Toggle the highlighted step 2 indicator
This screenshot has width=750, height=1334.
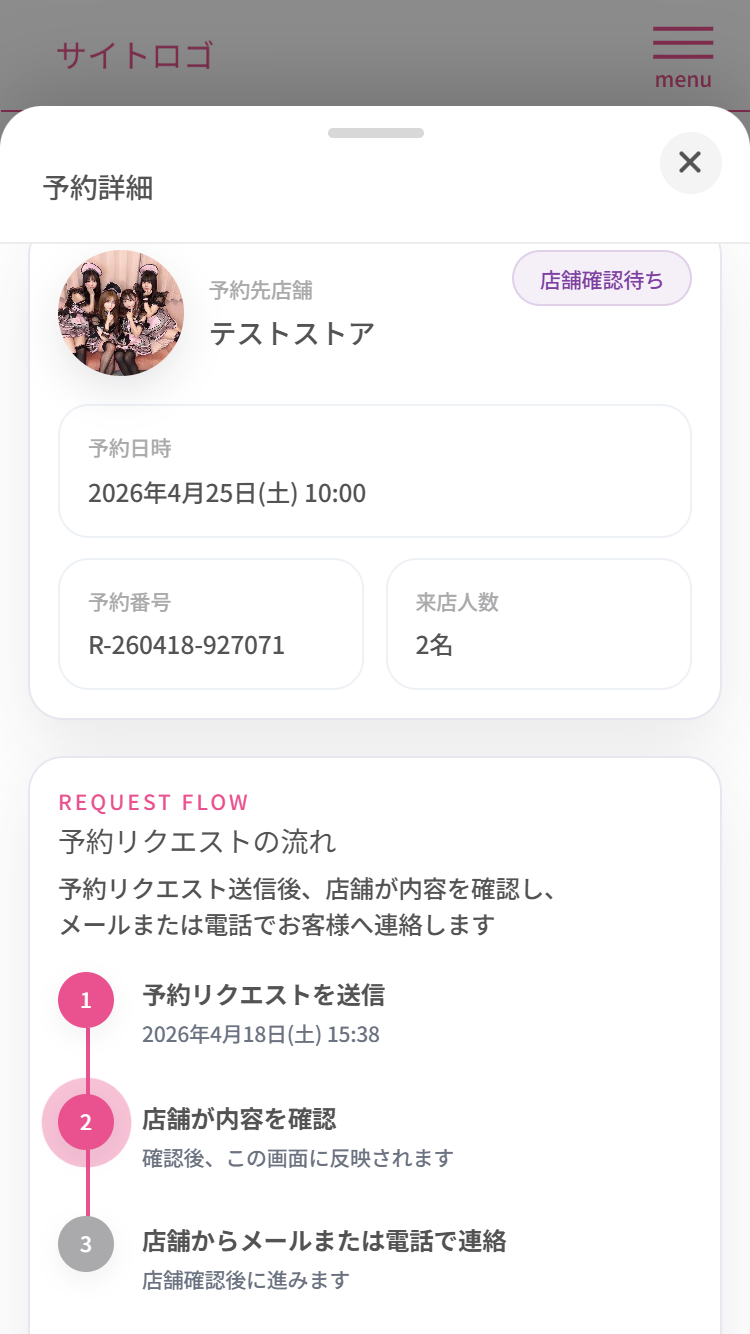click(85, 1122)
